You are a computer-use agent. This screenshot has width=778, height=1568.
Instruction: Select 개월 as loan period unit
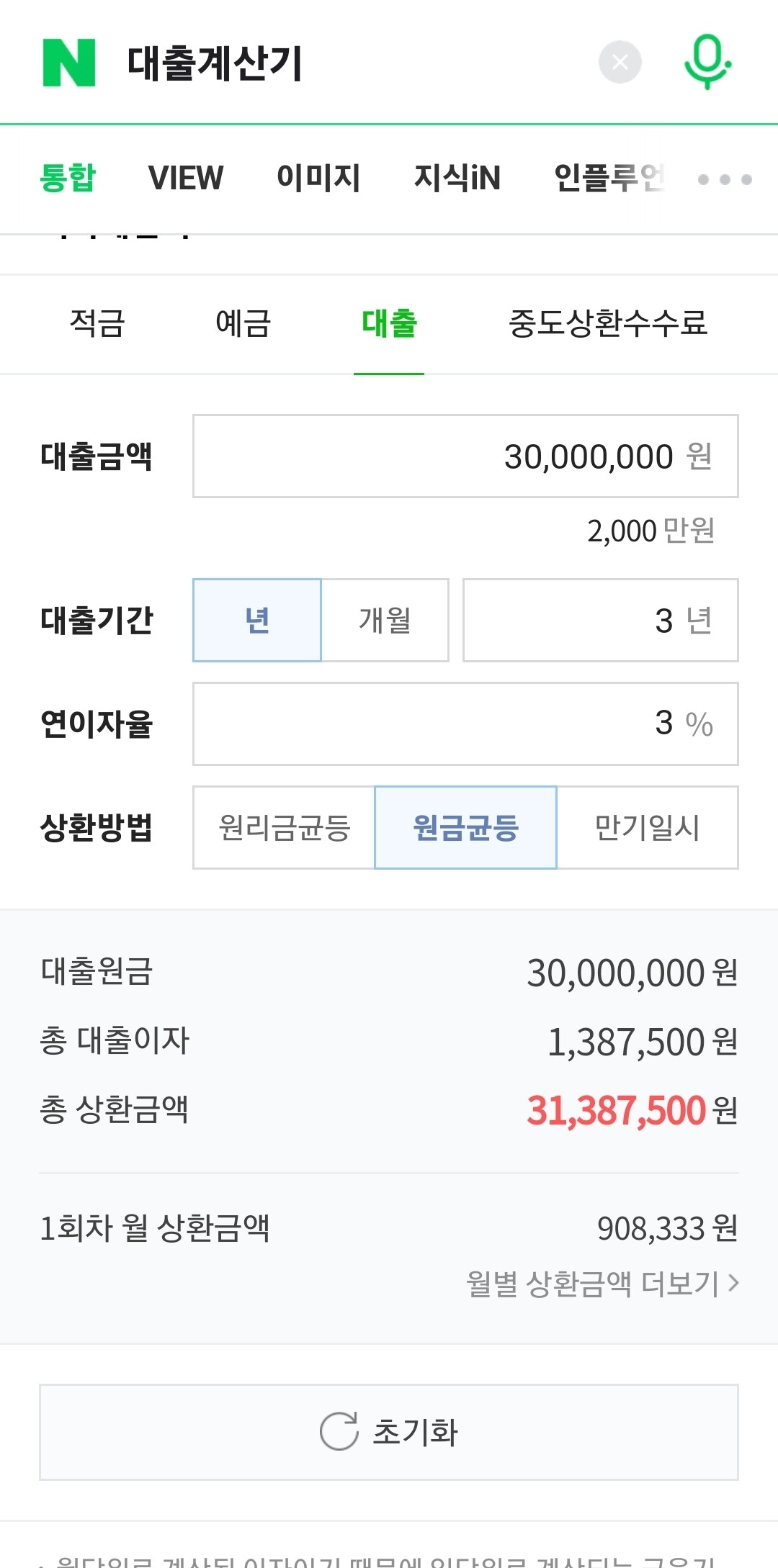pos(385,620)
